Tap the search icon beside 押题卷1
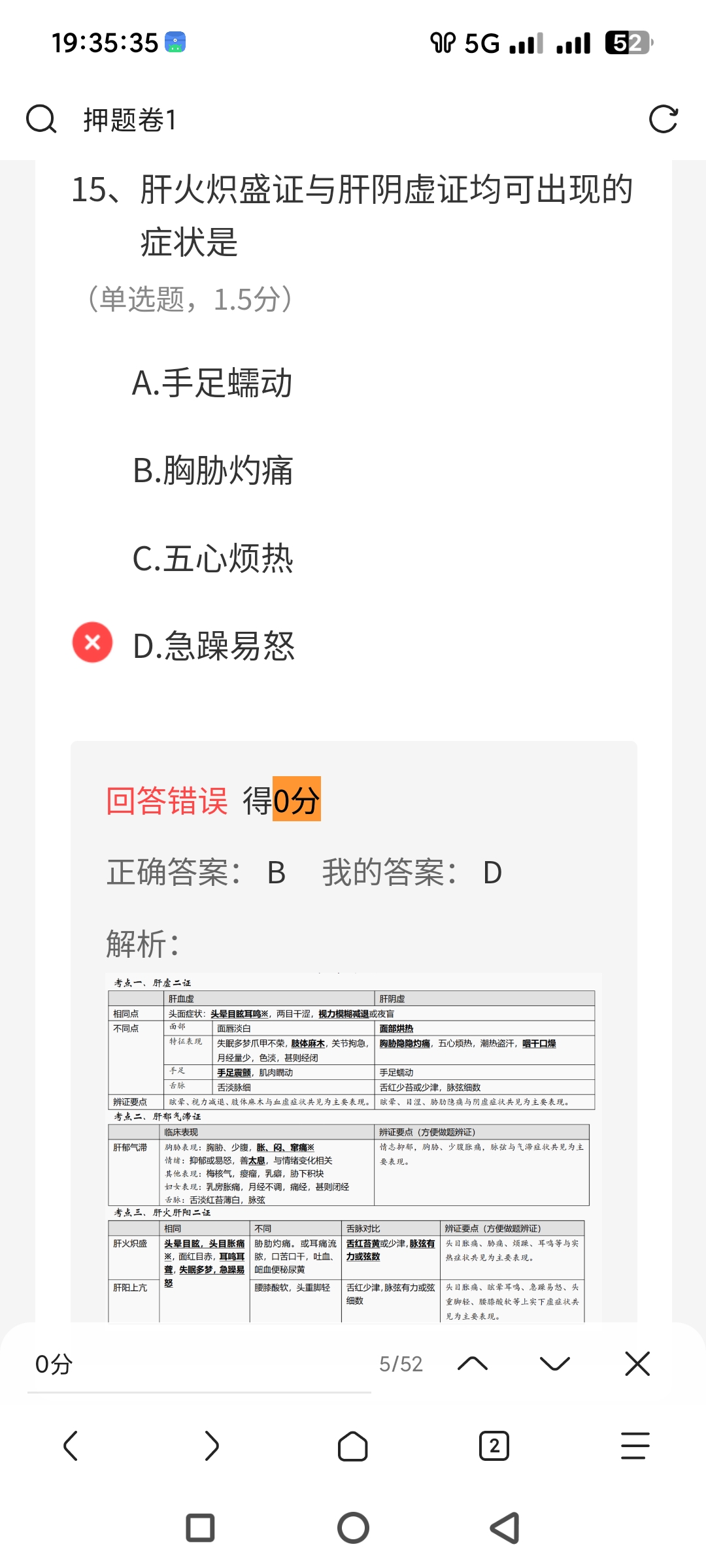This screenshot has width=706, height=1568. pos(41,120)
